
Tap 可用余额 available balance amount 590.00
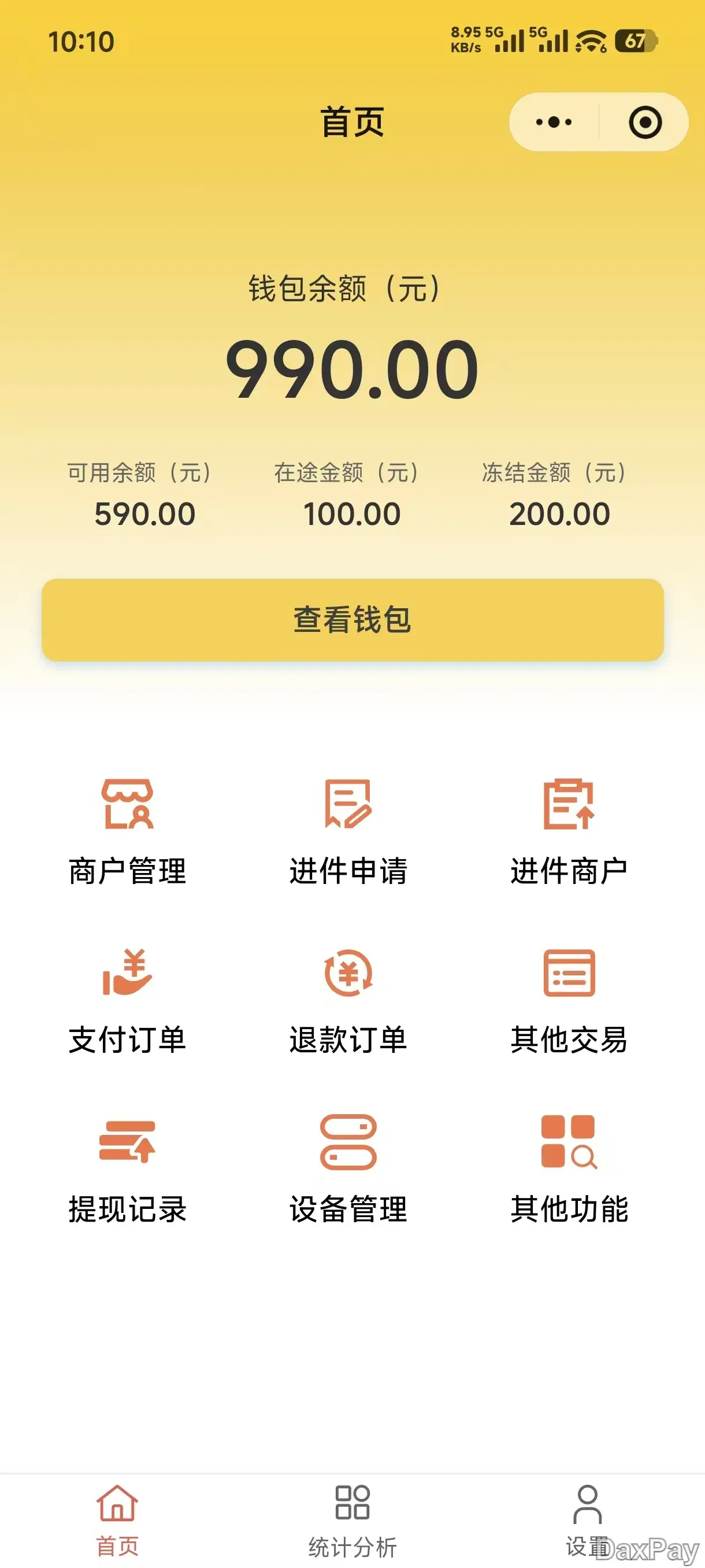(143, 515)
